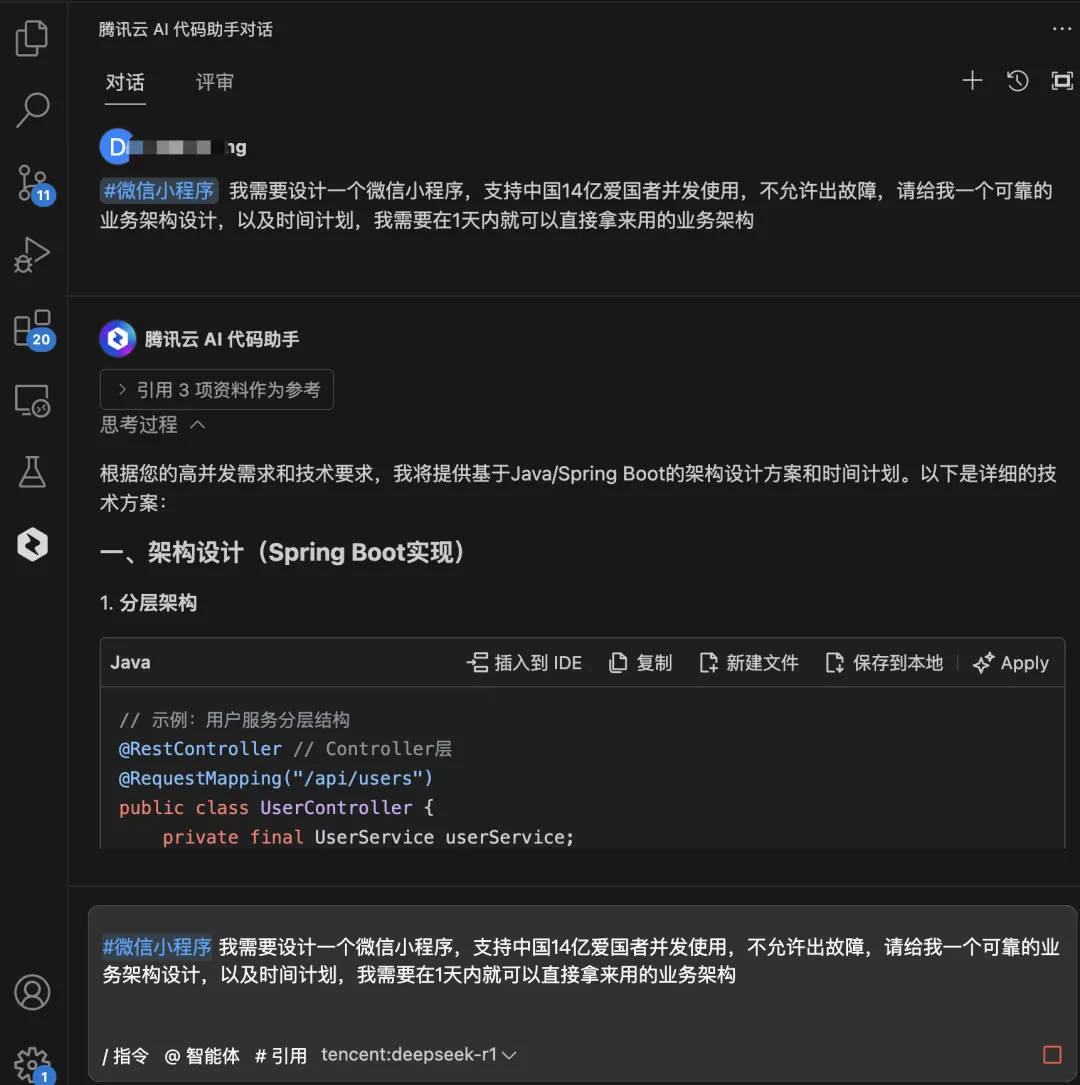
Task: Open conversation history
Action: [1017, 81]
